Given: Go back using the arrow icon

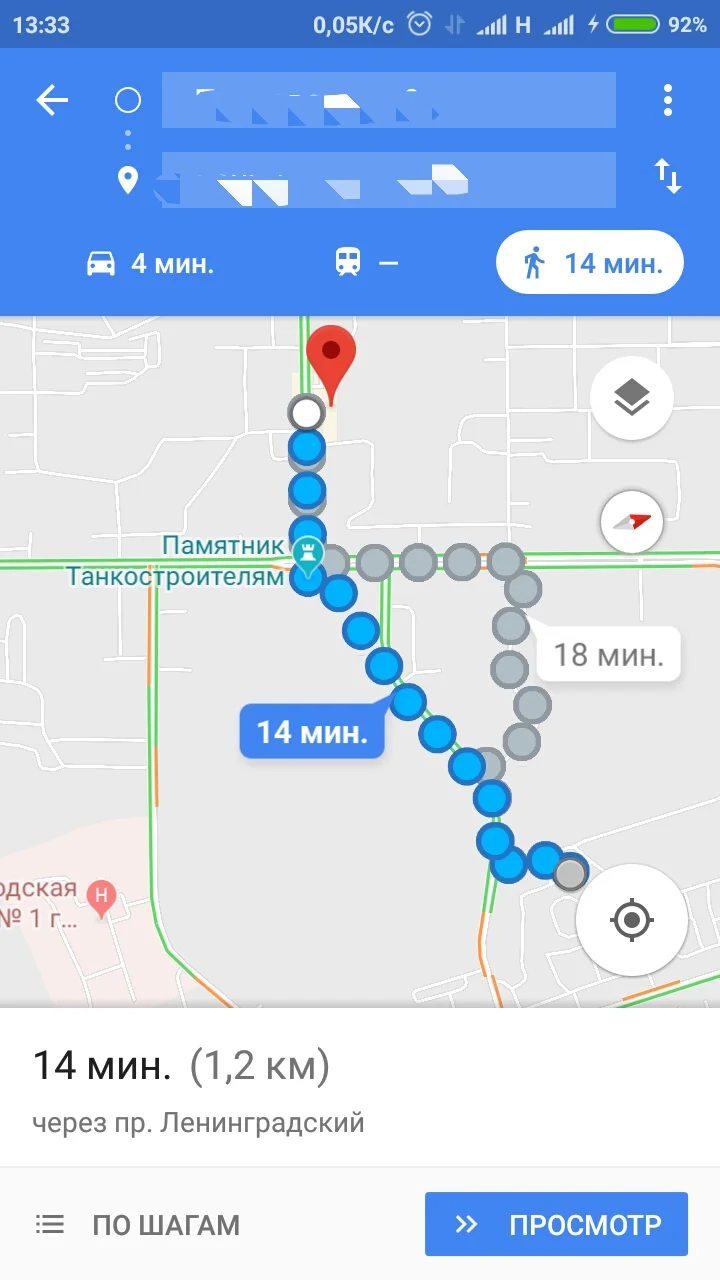Looking at the screenshot, I should [52, 100].
